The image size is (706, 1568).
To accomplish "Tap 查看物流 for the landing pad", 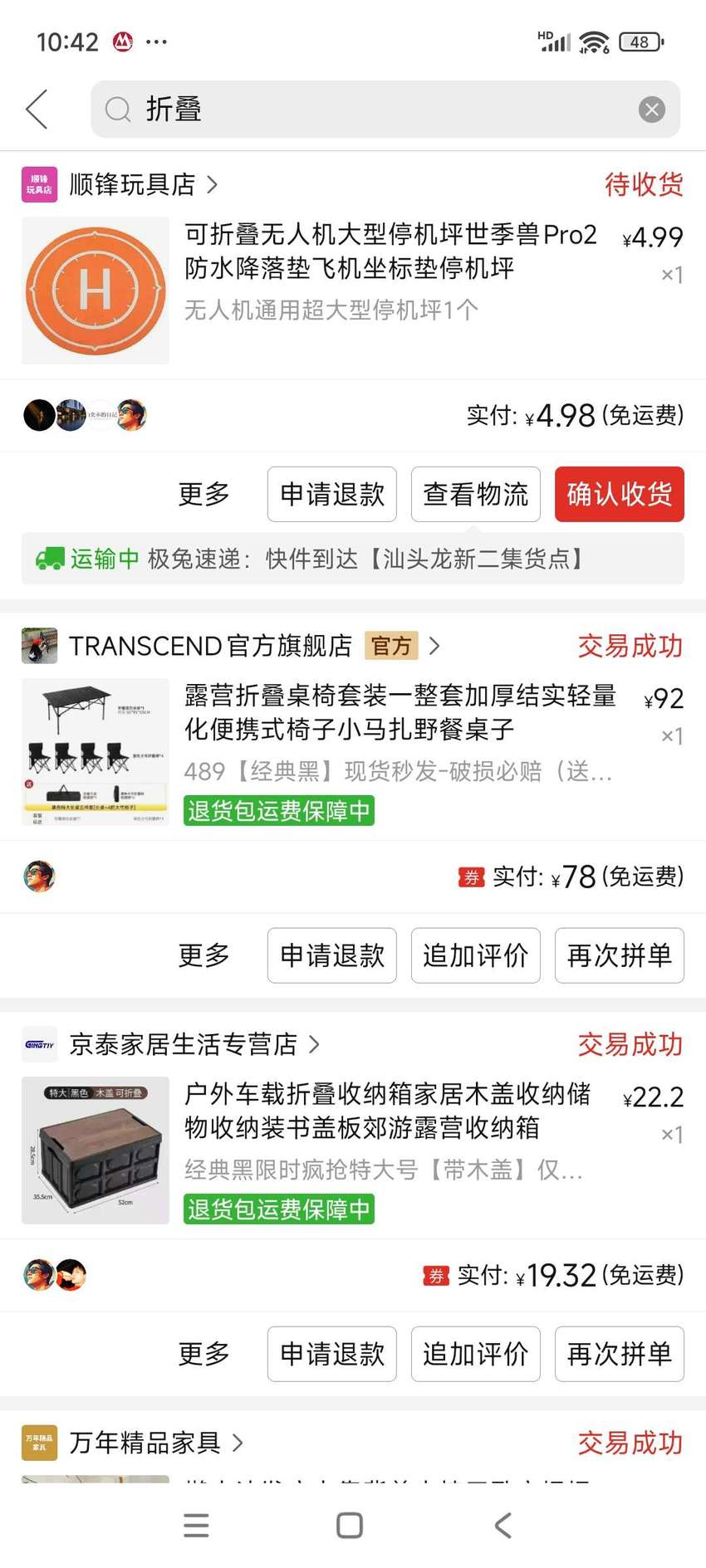I will (476, 495).
